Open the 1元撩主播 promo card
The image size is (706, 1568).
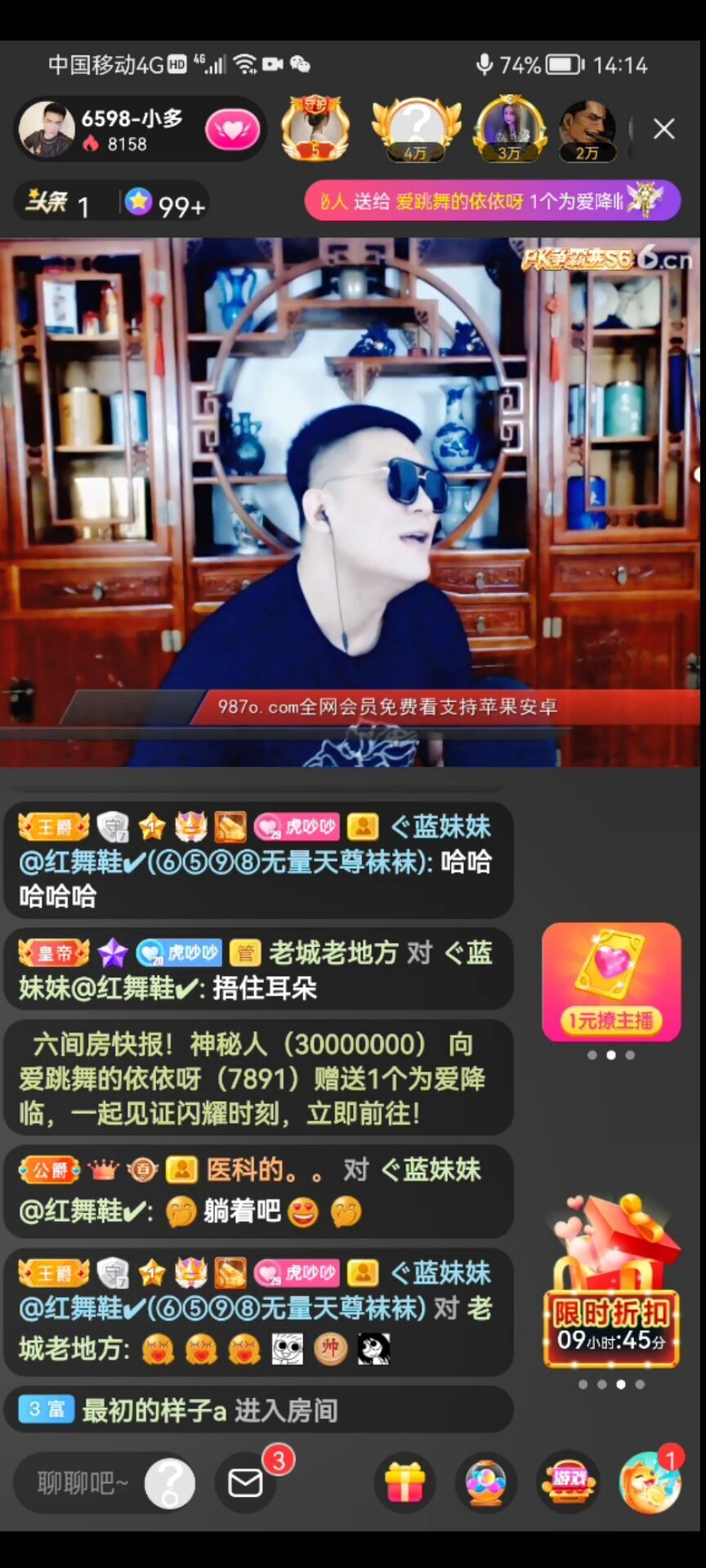click(x=611, y=982)
